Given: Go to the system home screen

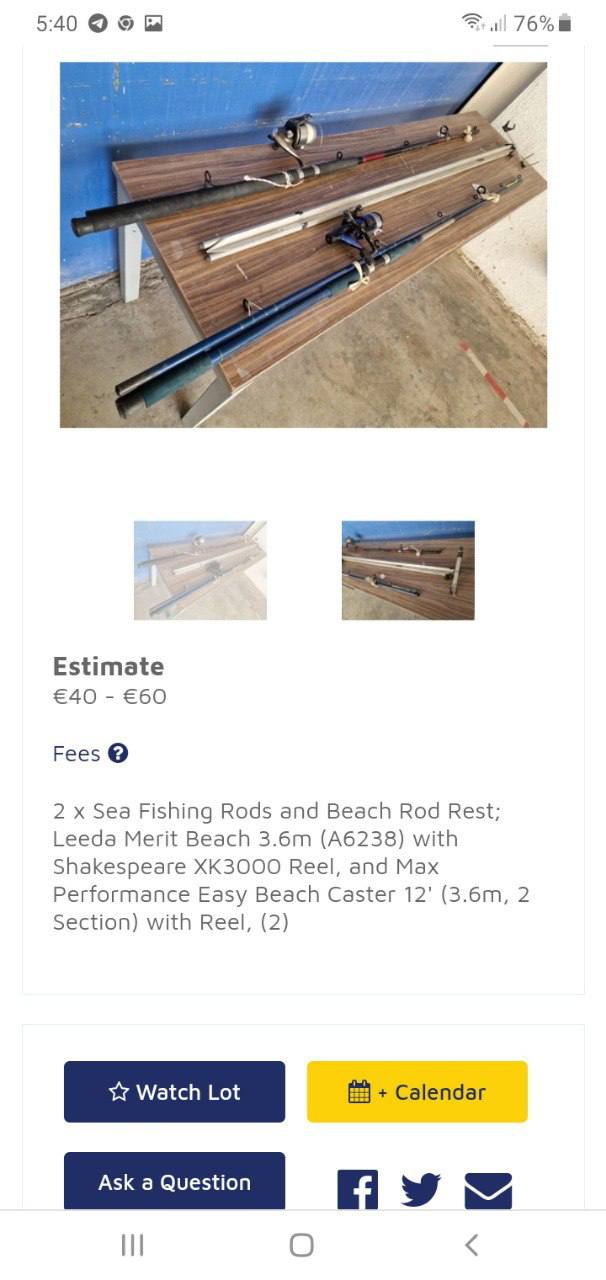Looking at the screenshot, I should (x=302, y=1245).
